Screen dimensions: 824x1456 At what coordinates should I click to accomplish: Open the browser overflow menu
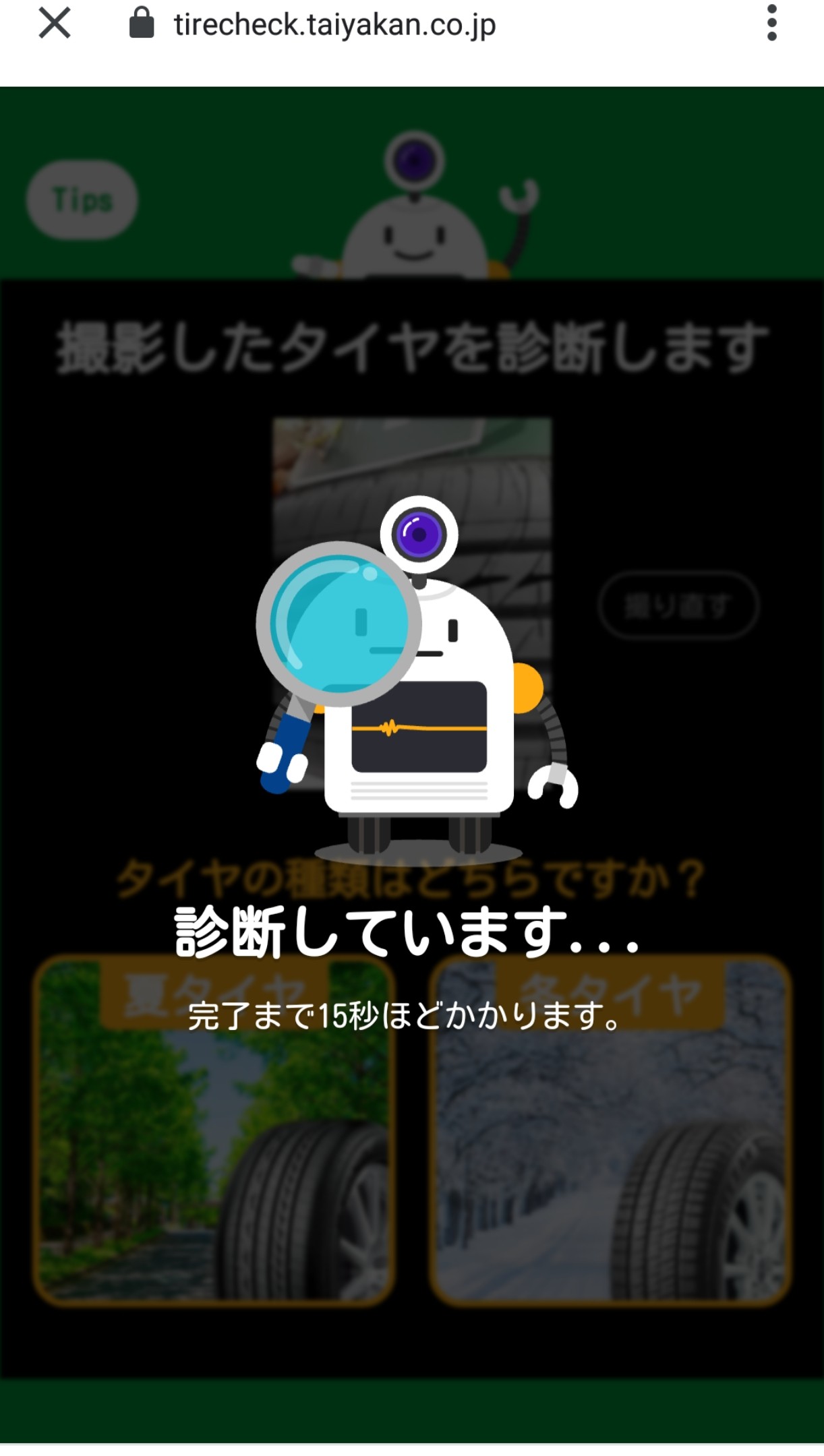(x=771, y=24)
